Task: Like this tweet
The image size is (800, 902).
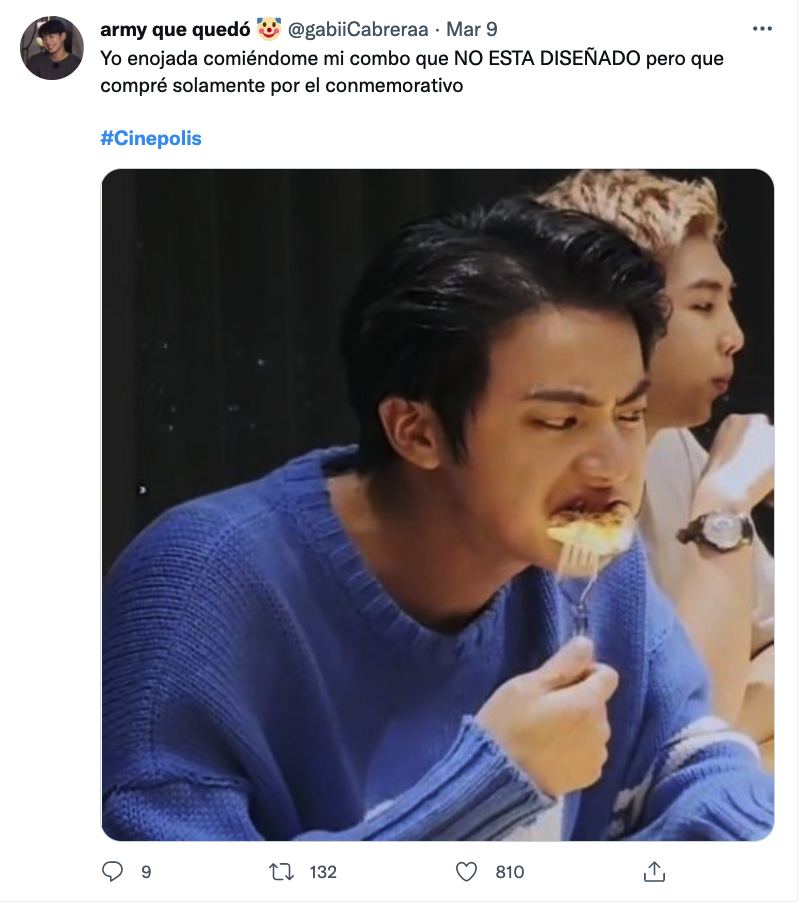Action: coord(467,871)
